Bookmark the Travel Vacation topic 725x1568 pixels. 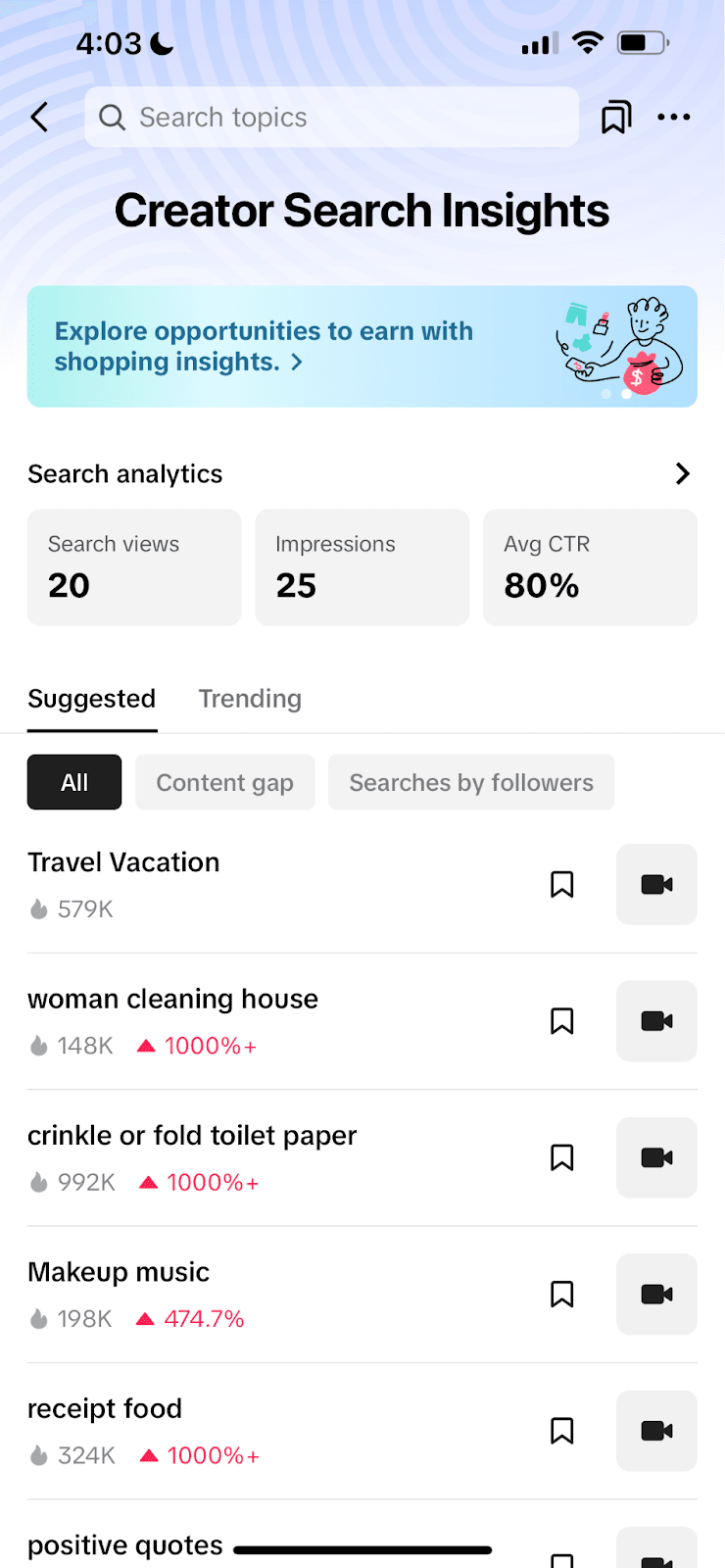point(561,884)
